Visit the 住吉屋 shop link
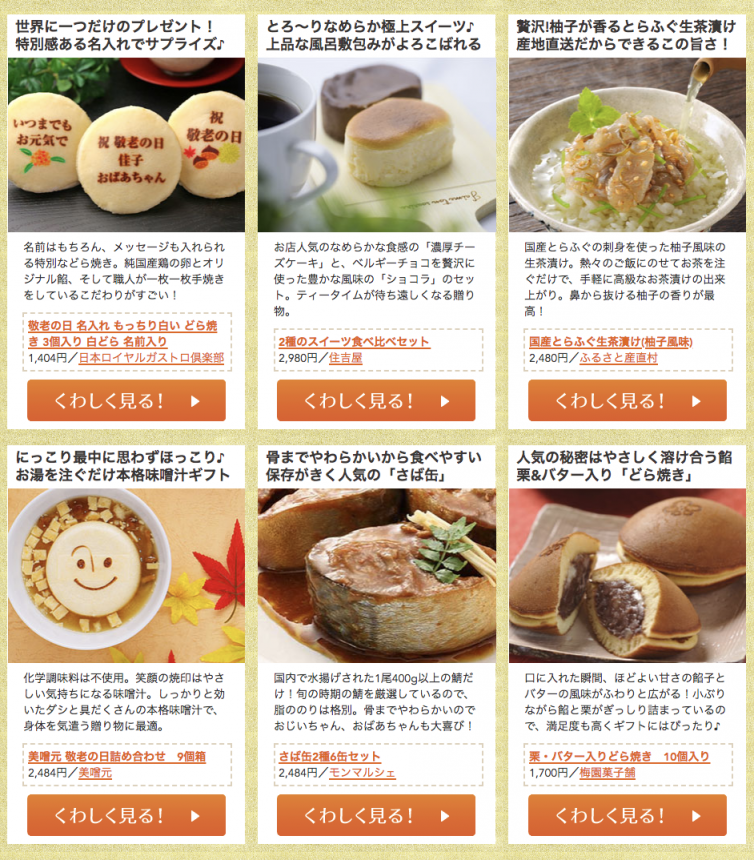The width and height of the screenshot is (754, 860). (x=346, y=357)
